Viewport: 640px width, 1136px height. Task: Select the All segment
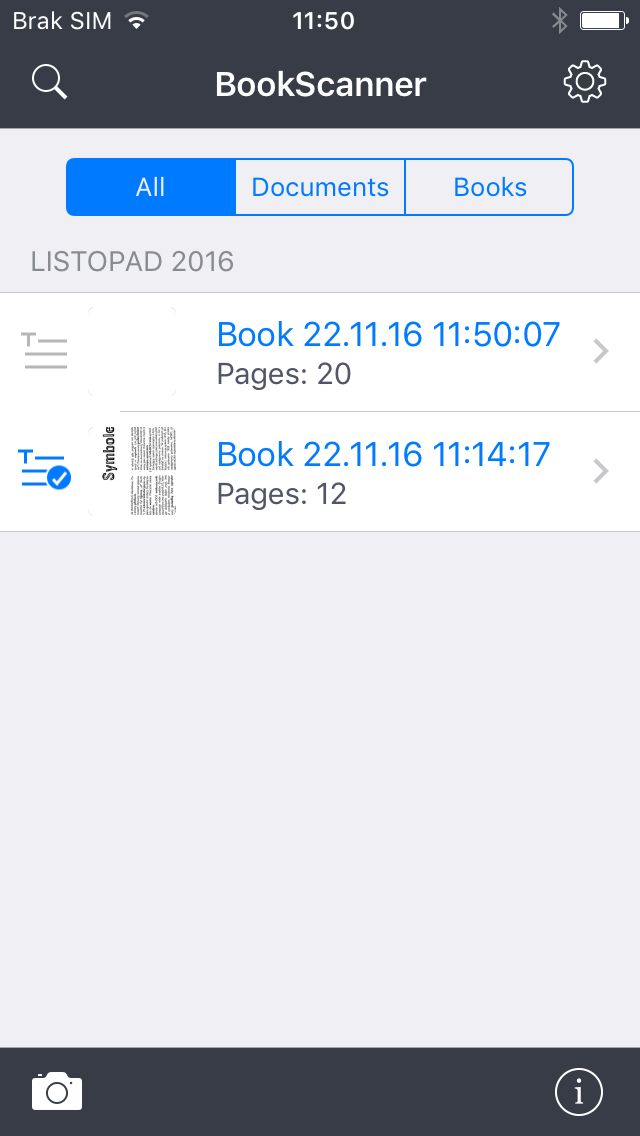(151, 187)
